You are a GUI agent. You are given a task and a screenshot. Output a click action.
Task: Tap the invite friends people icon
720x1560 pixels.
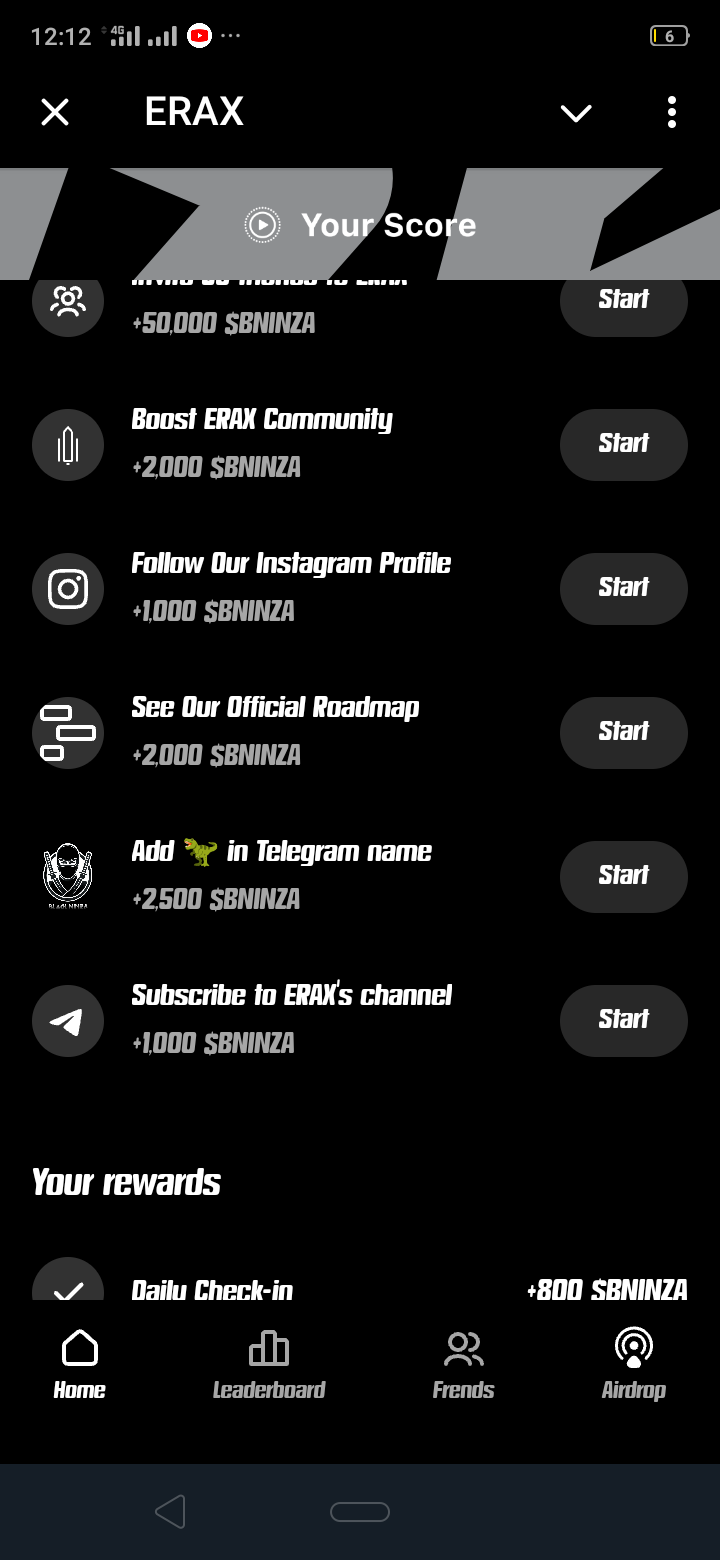point(68,301)
